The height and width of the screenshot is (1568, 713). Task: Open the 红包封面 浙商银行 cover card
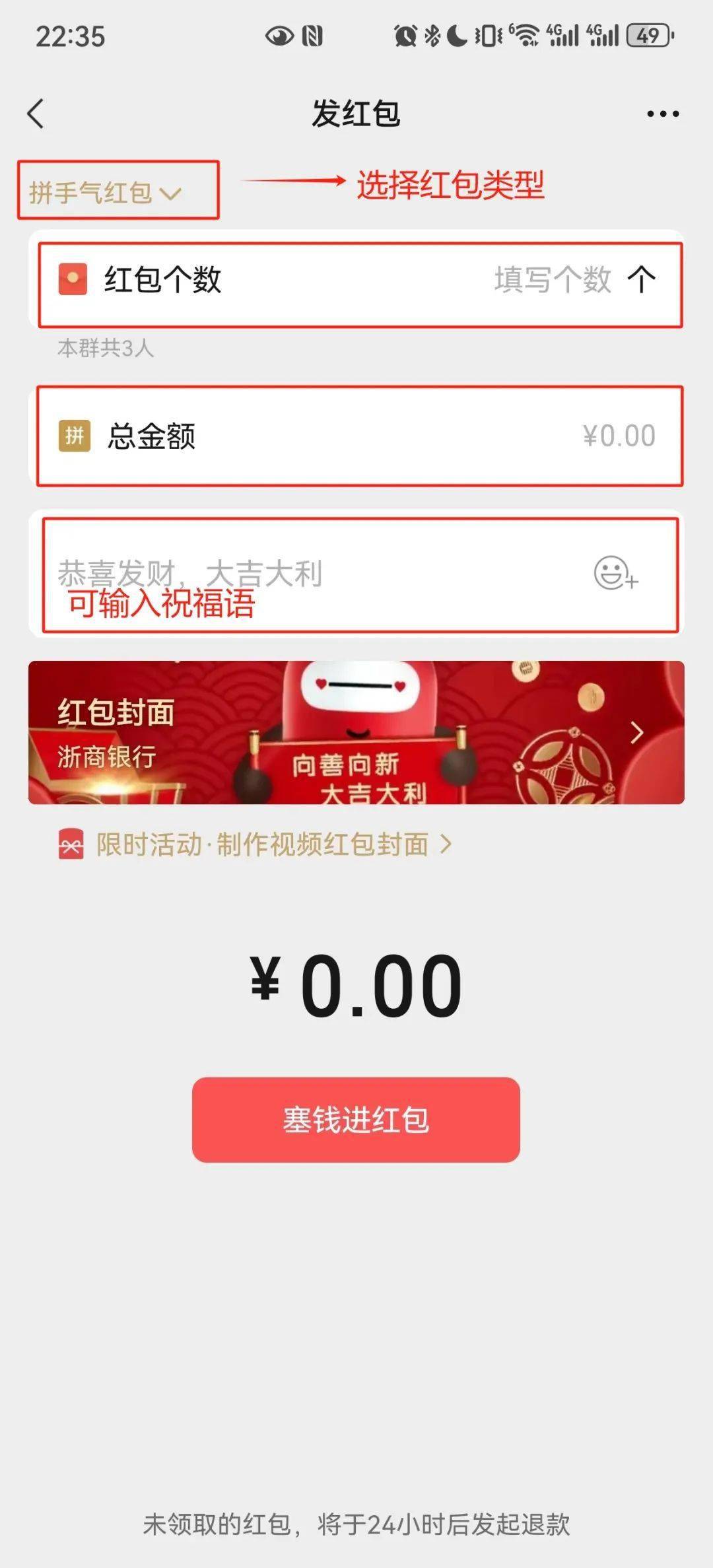(356, 732)
